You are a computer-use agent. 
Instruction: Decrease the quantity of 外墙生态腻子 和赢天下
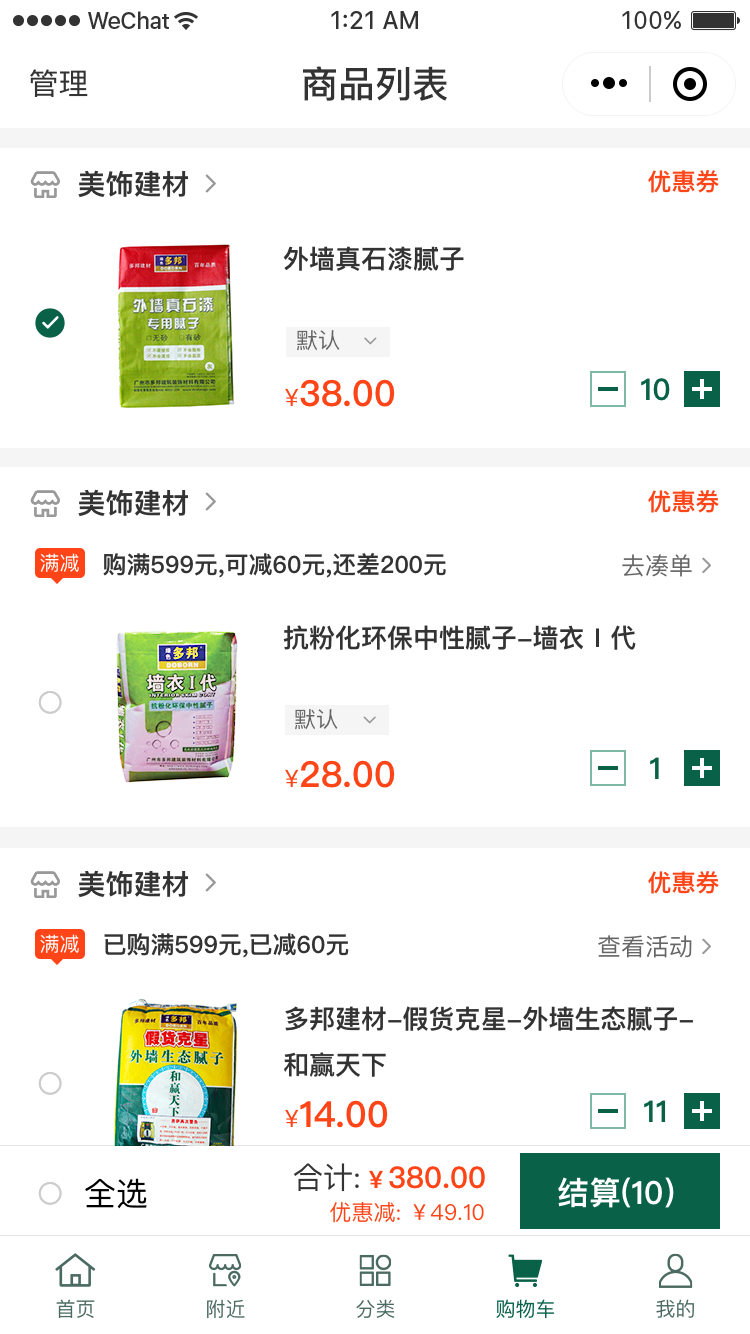(x=608, y=1111)
